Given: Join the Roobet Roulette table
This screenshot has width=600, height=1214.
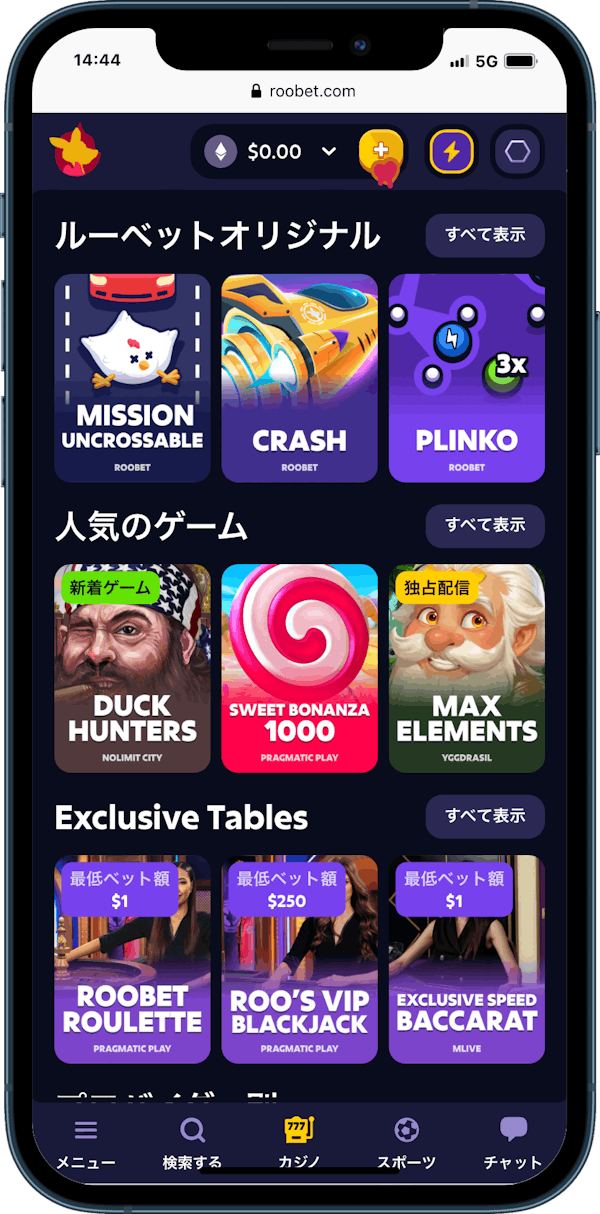Looking at the screenshot, I should [x=132, y=959].
